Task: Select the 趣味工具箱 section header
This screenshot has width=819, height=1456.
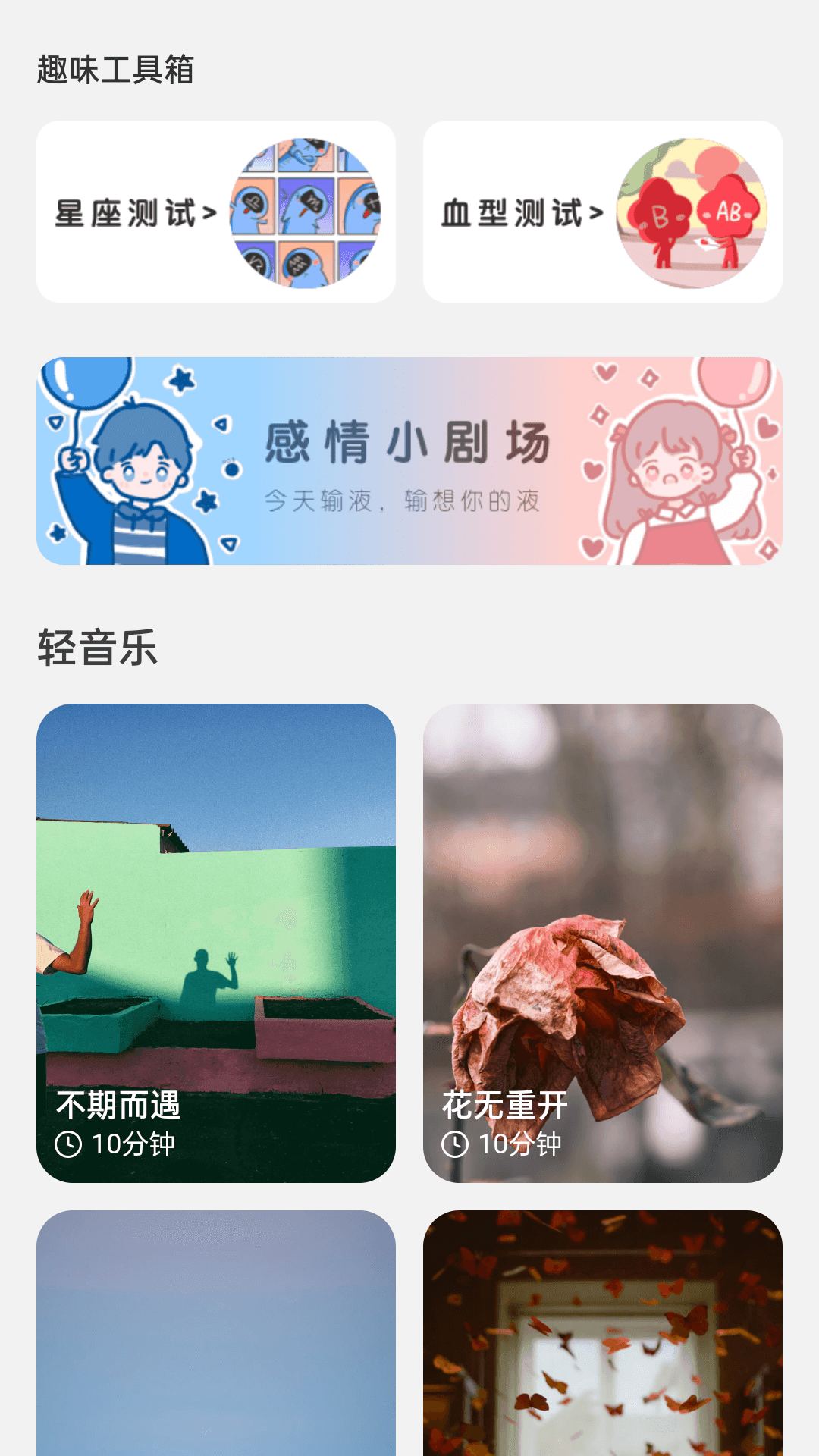Action: pos(114,70)
